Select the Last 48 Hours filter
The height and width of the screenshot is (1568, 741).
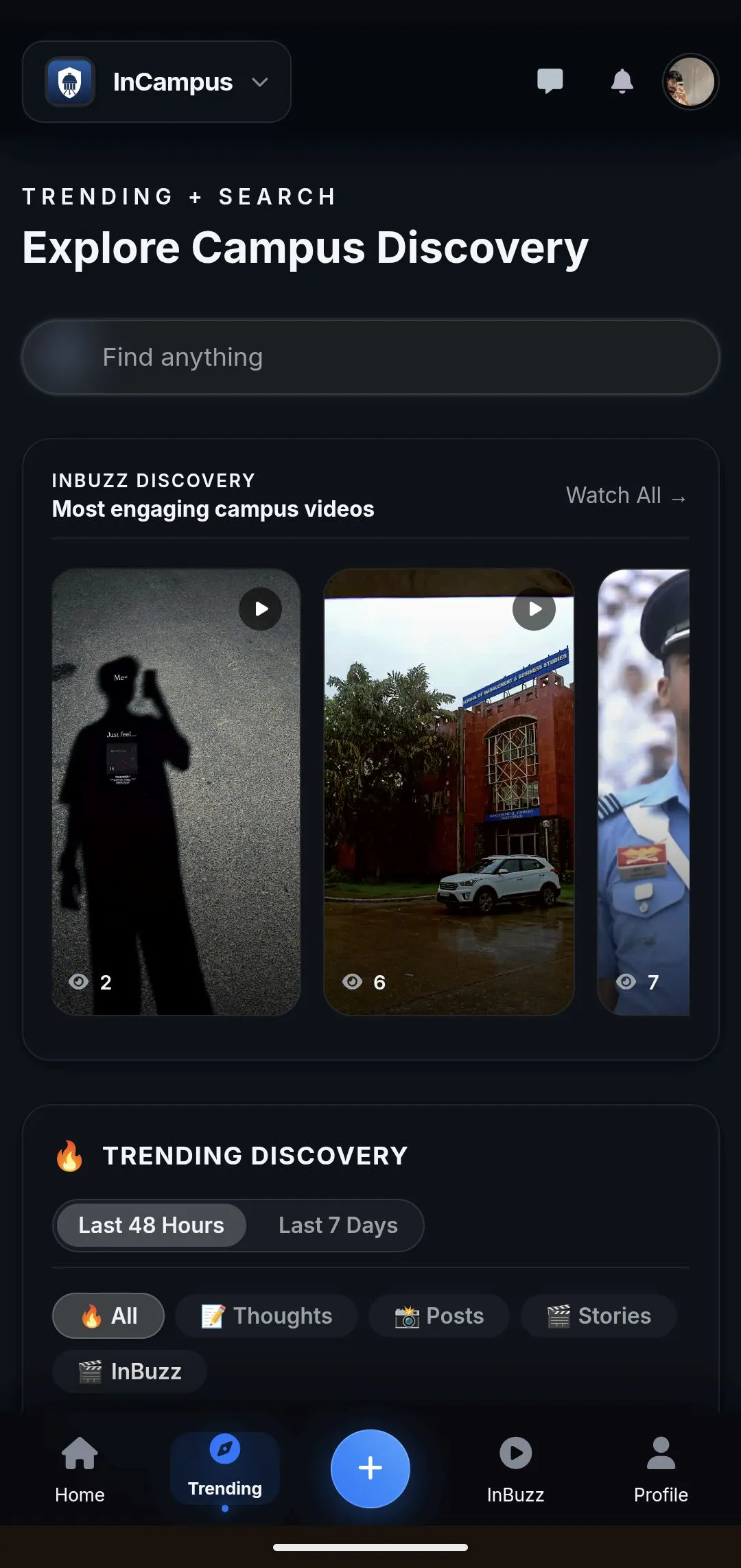(151, 1225)
